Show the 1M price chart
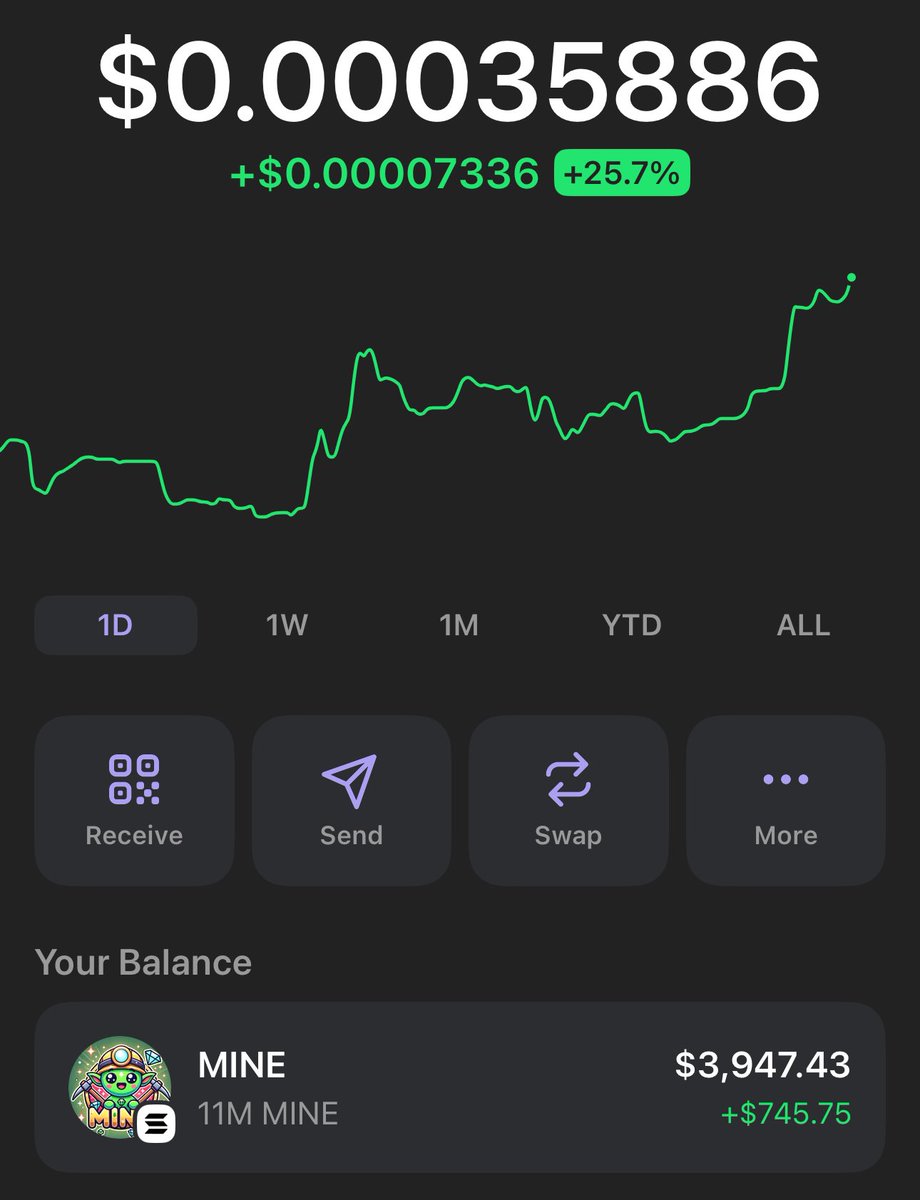Image resolution: width=920 pixels, height=1200 pixels. 459,626
